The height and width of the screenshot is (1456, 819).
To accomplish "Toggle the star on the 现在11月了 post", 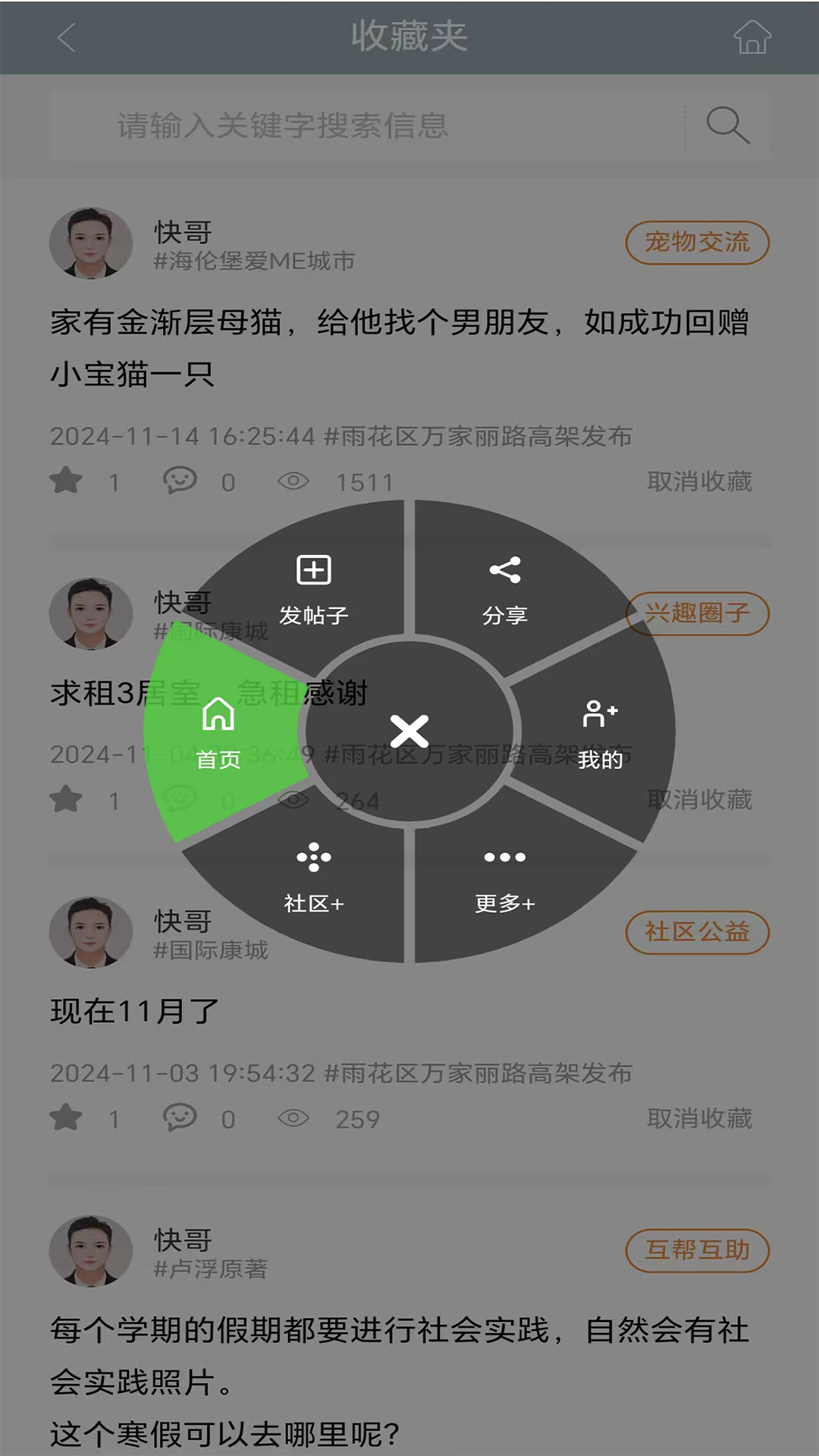I will pyautogui.click(x=67, y=1118).
